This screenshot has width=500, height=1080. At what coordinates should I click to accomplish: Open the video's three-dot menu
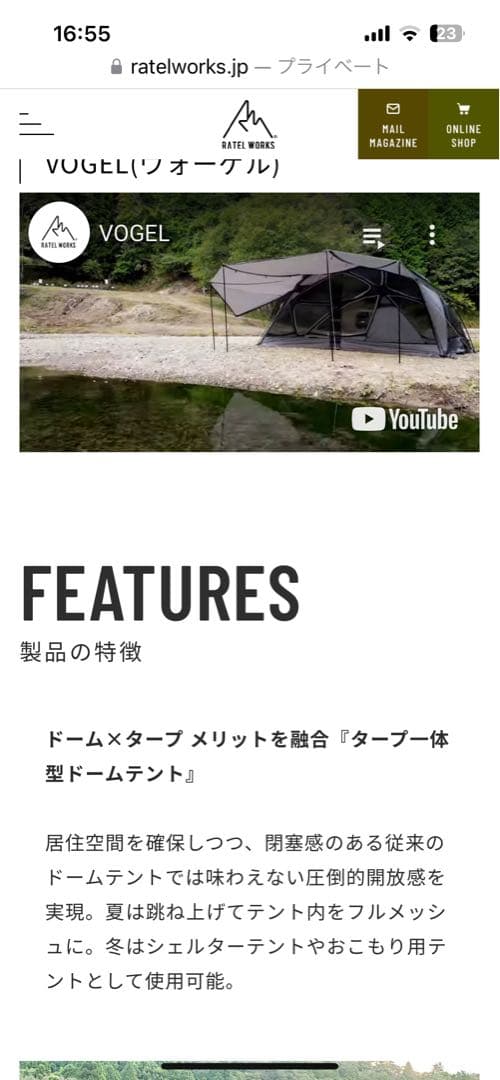click(432, 235)
